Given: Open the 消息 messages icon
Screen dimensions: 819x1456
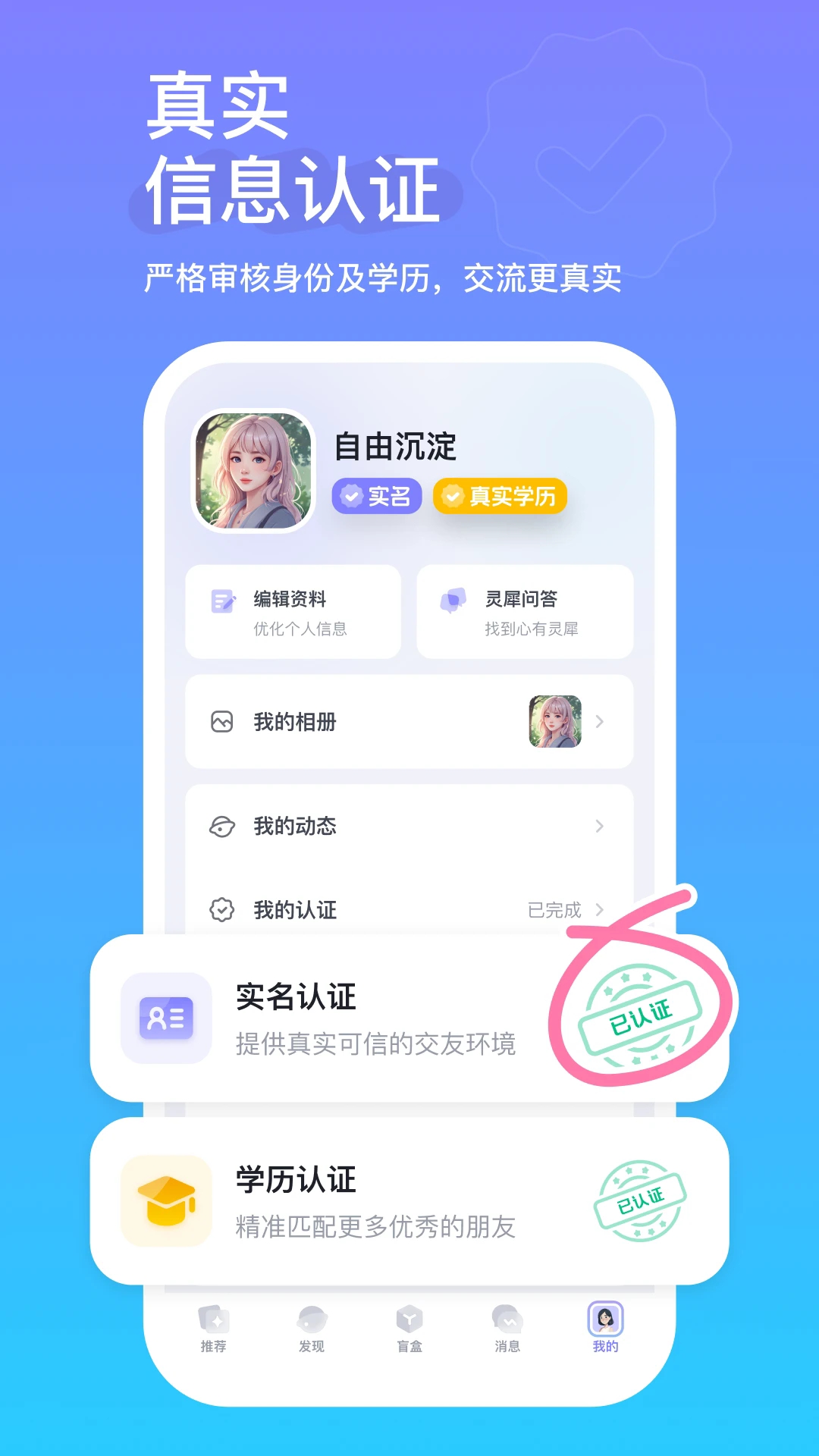Looking at the screenshot, I should click(x=506, y=1319).
